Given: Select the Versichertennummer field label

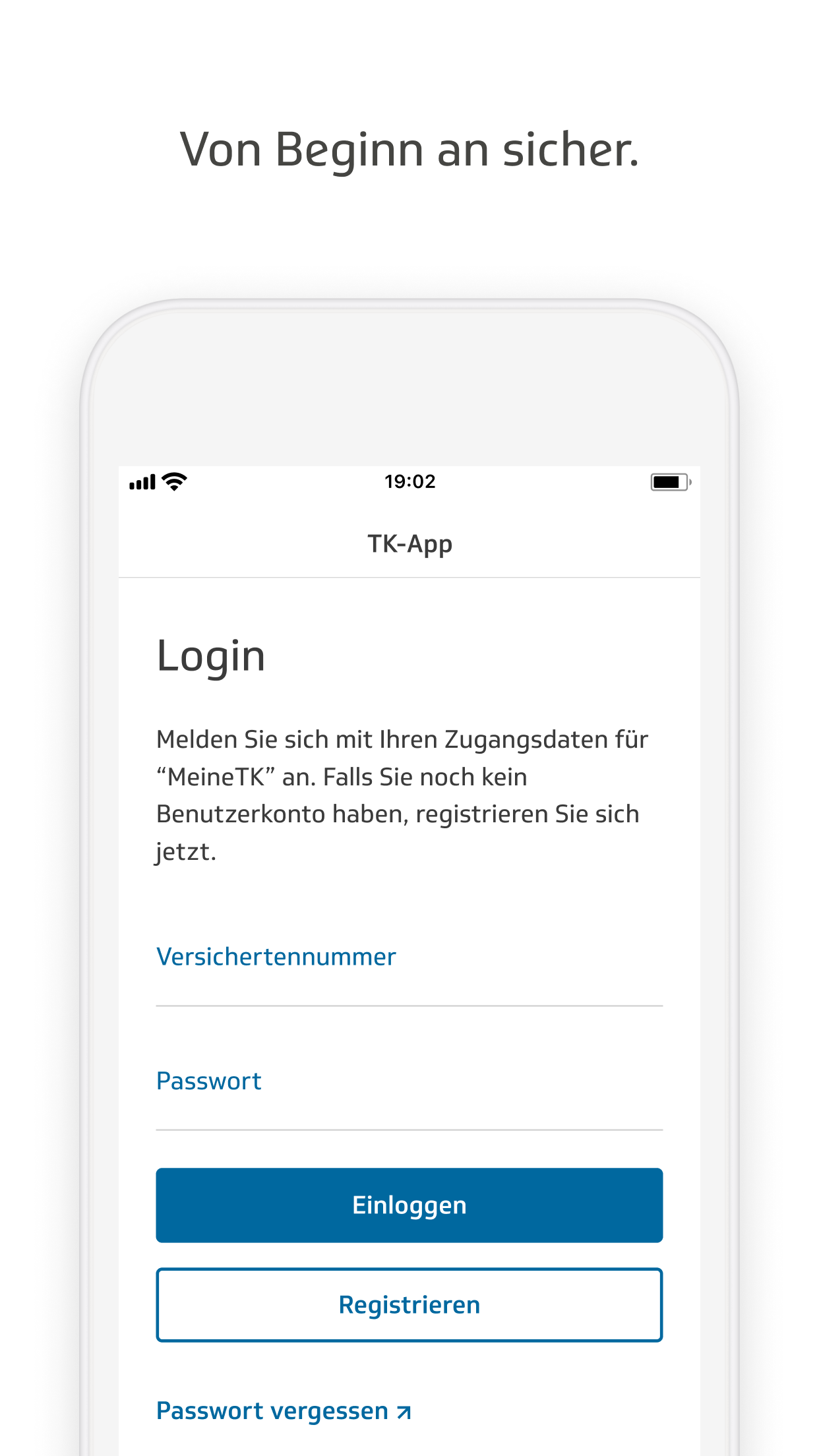Looking at the screenshot, I should point(276,956).
